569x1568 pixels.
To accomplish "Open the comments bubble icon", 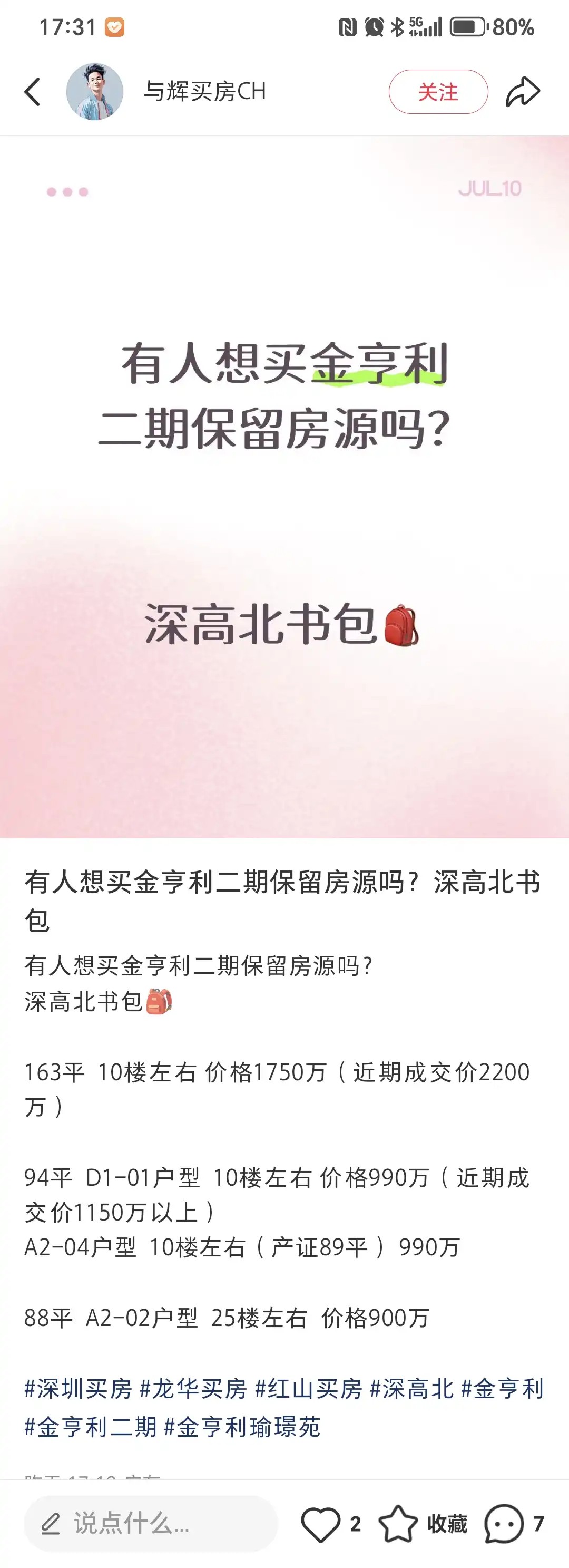I will (504, 1524).
